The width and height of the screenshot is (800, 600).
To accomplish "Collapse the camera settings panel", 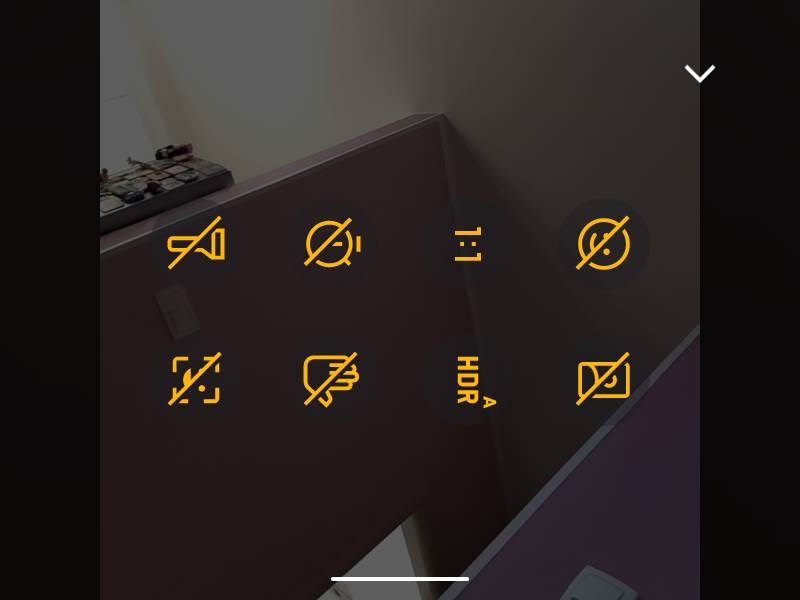I will pyautogui.click(x=699, y=73).
